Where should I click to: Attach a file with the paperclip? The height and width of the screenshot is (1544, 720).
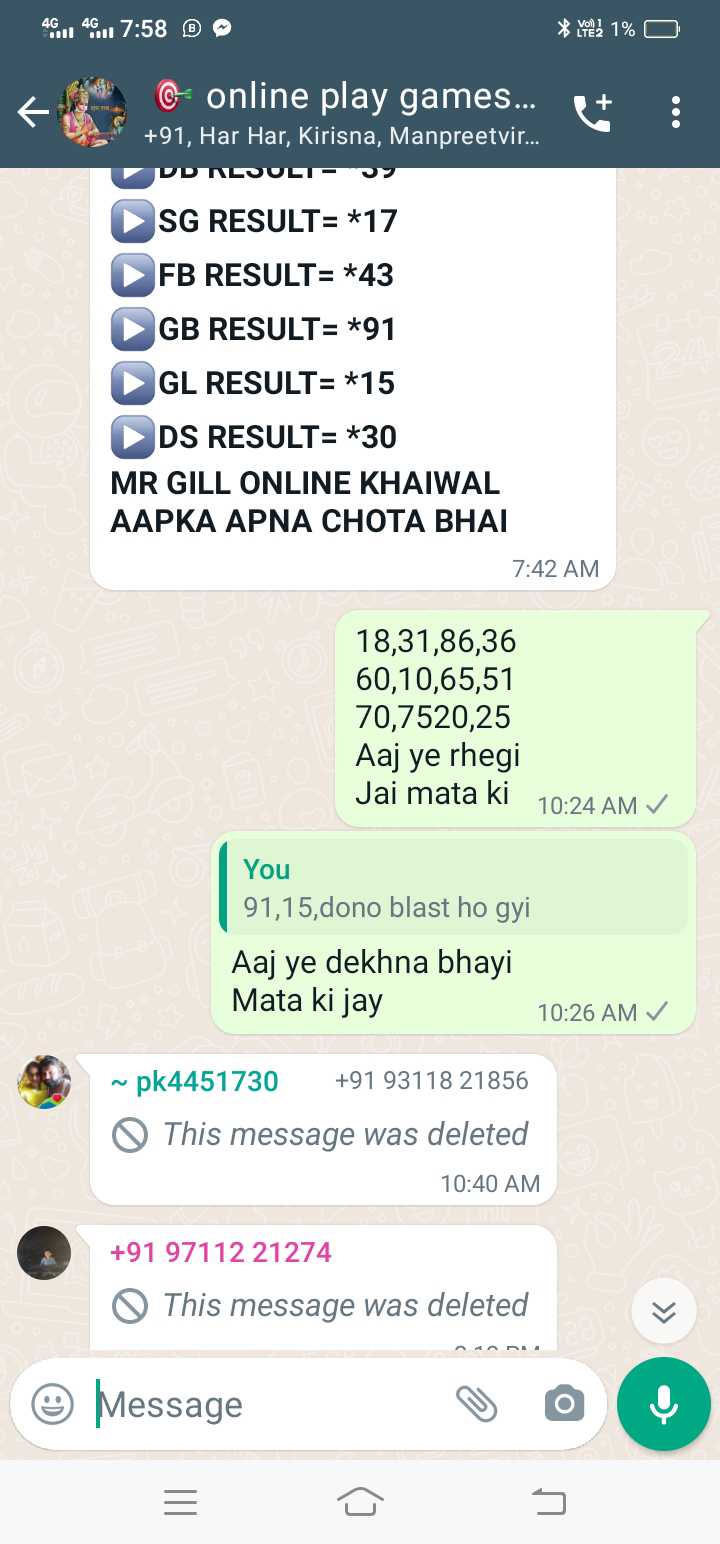pos(477,1404)
